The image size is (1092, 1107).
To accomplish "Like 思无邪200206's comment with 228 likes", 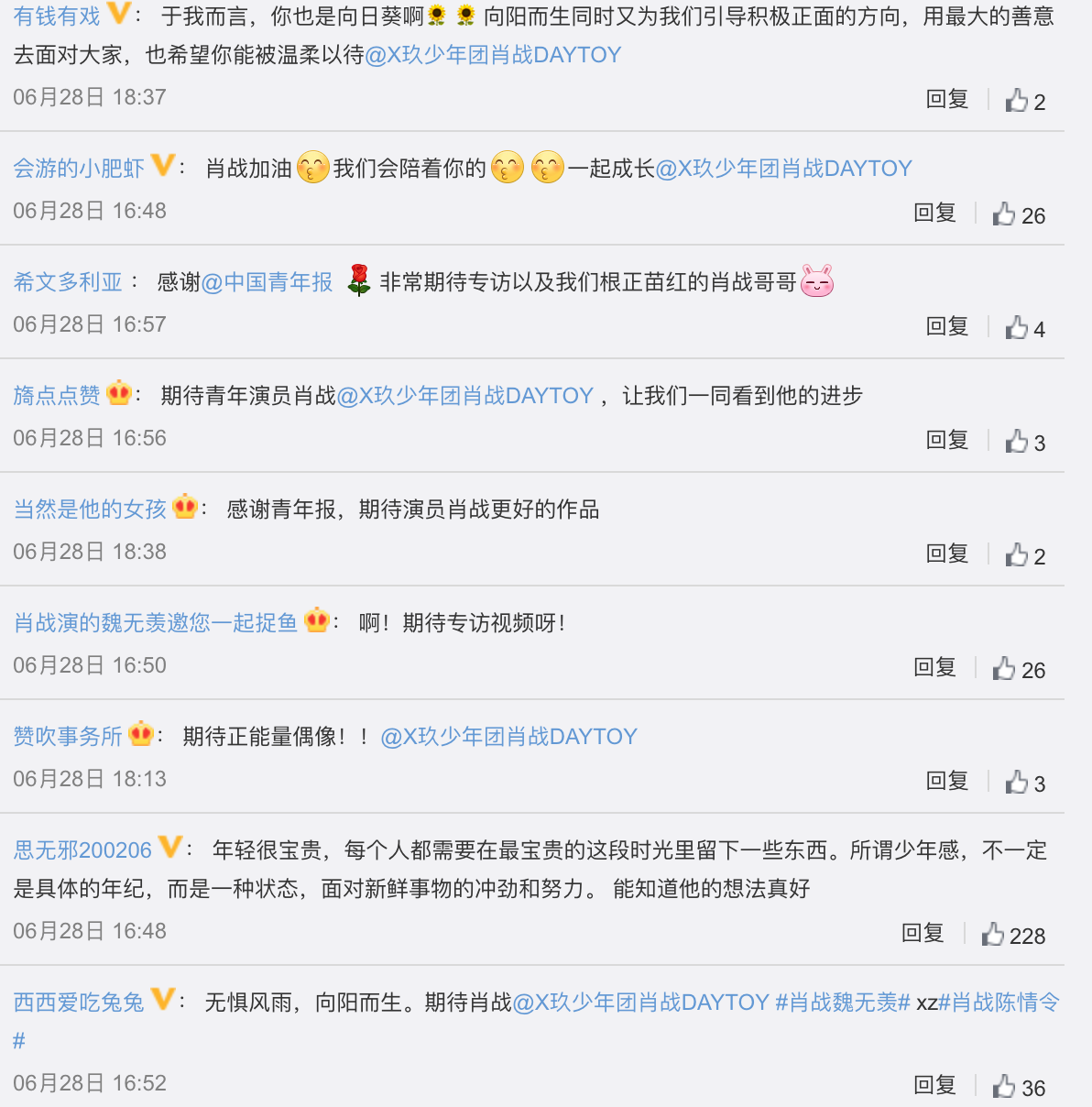I will pos(994,935).
